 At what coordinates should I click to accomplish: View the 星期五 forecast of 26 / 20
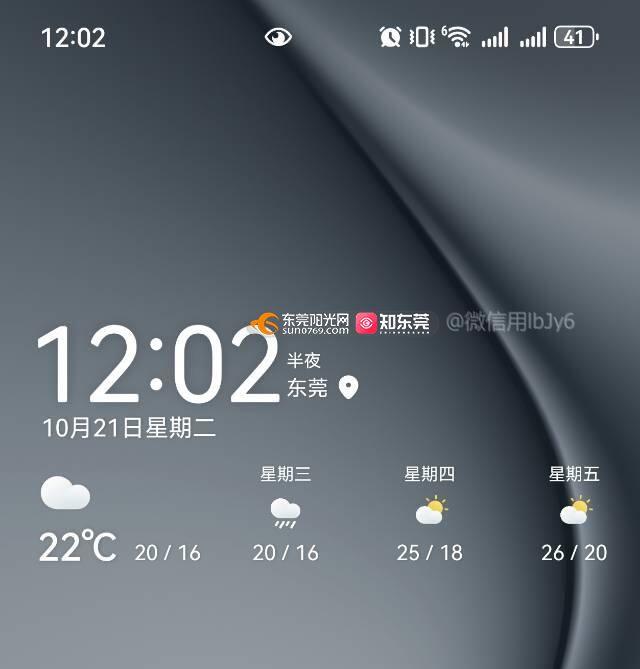574,513
